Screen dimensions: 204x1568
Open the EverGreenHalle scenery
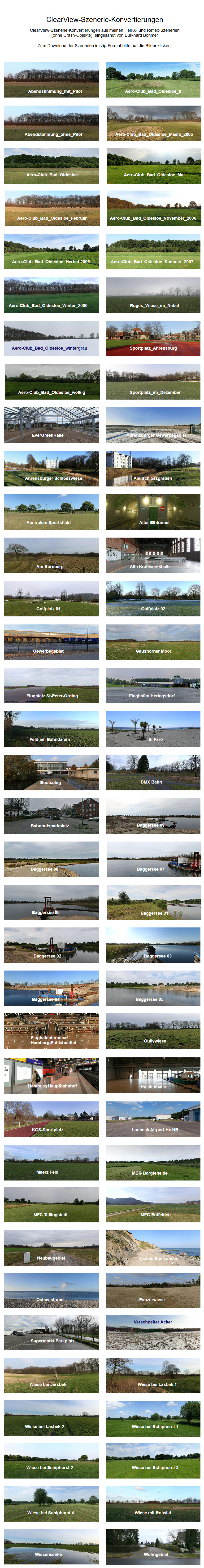click(51, 425)
